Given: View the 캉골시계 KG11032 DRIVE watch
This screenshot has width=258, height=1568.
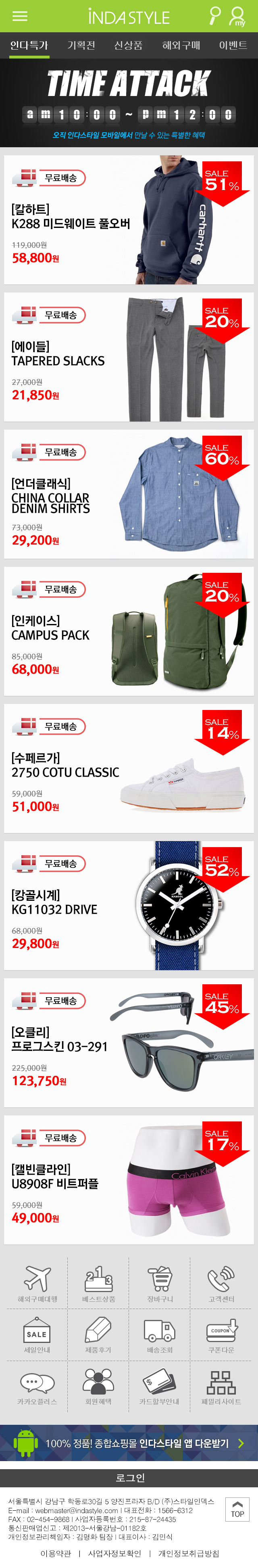Looking at the screenshot, I should 129,906.
